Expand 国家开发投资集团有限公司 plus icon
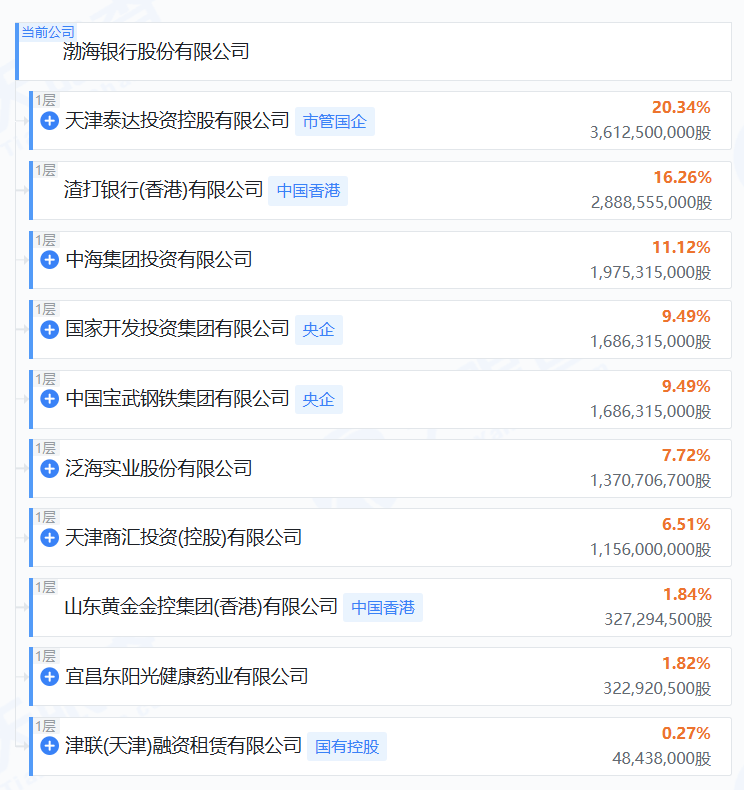The image size is (744, 790). pyautogui.click(x=49, y=330)
